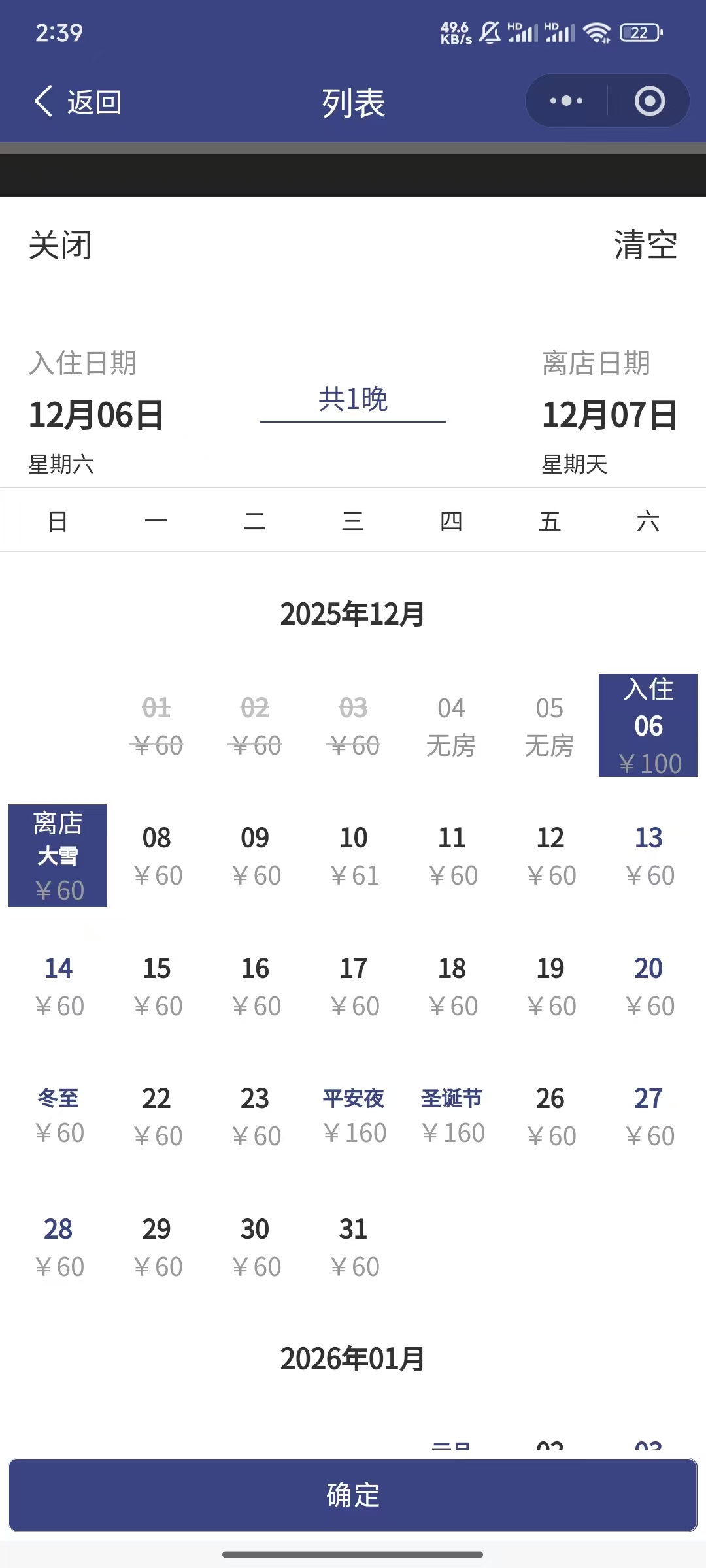This screenshot has height=1568, width=706.
Task: Pick December 22 on the calendar
Action: click(x=157, y=1116)
